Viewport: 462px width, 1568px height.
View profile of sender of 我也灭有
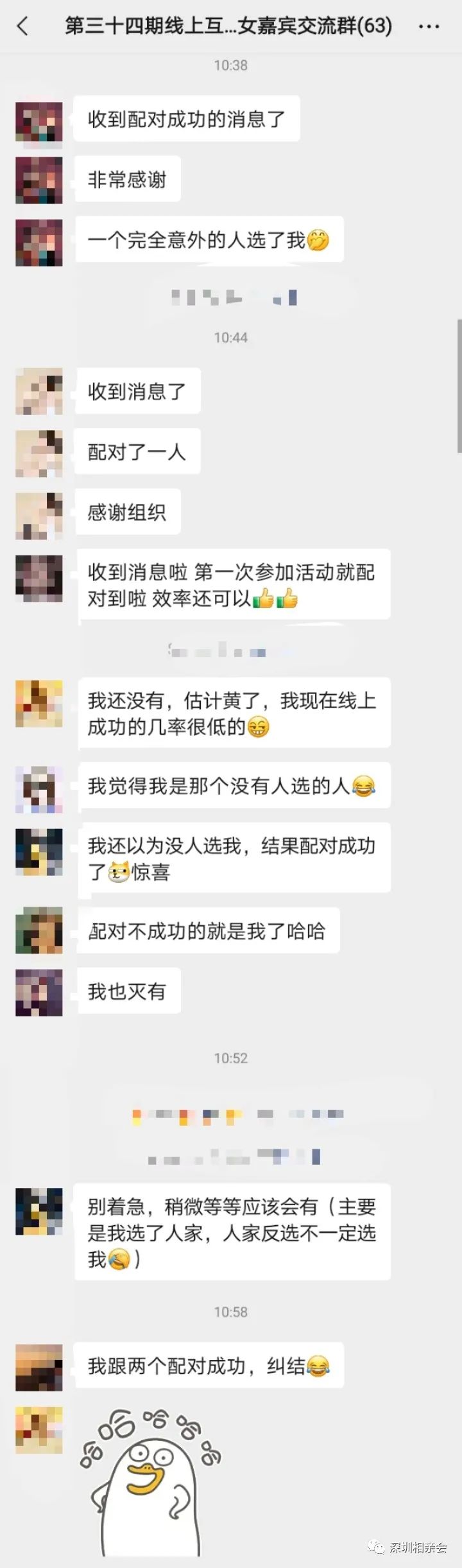39,992
